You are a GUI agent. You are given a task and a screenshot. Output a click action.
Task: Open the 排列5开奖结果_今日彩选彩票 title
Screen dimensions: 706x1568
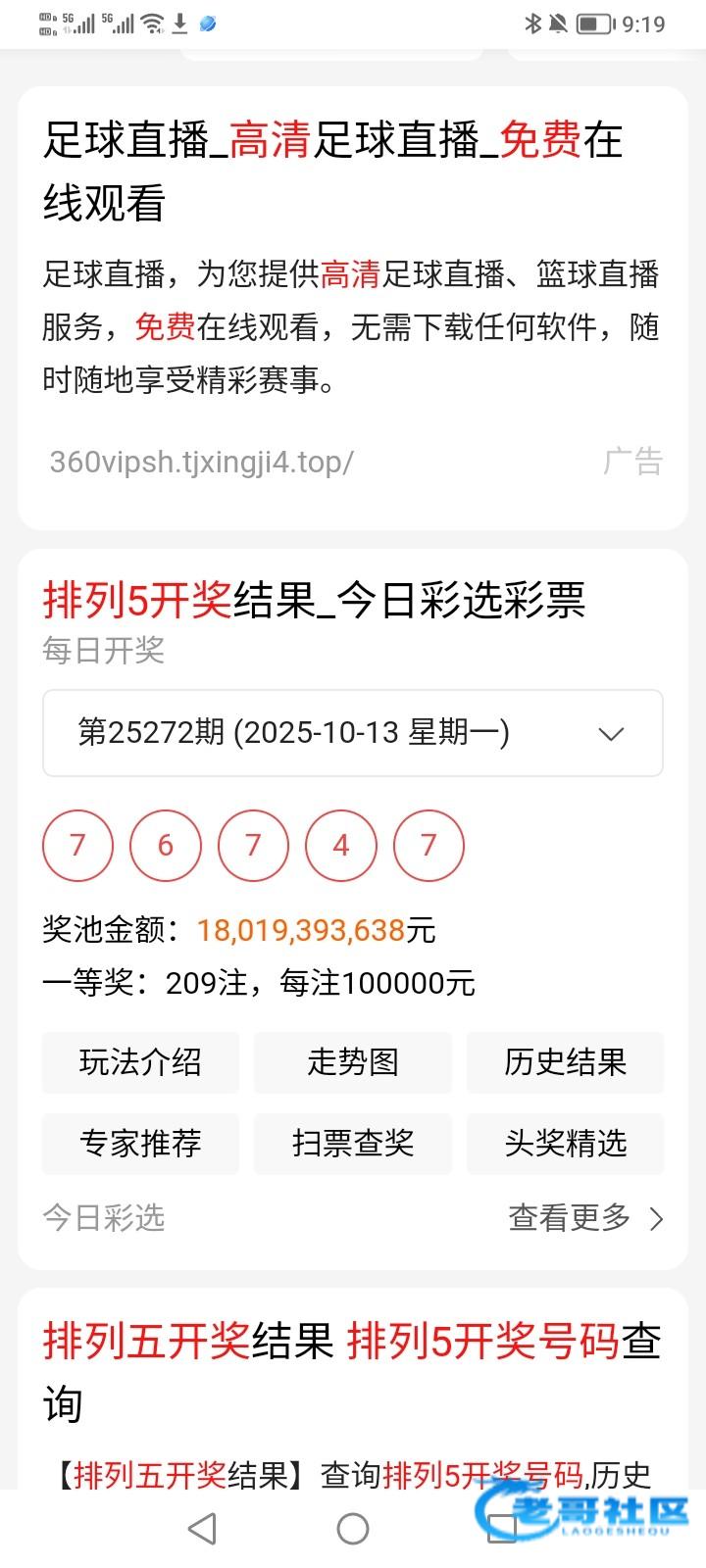point(314,600)
